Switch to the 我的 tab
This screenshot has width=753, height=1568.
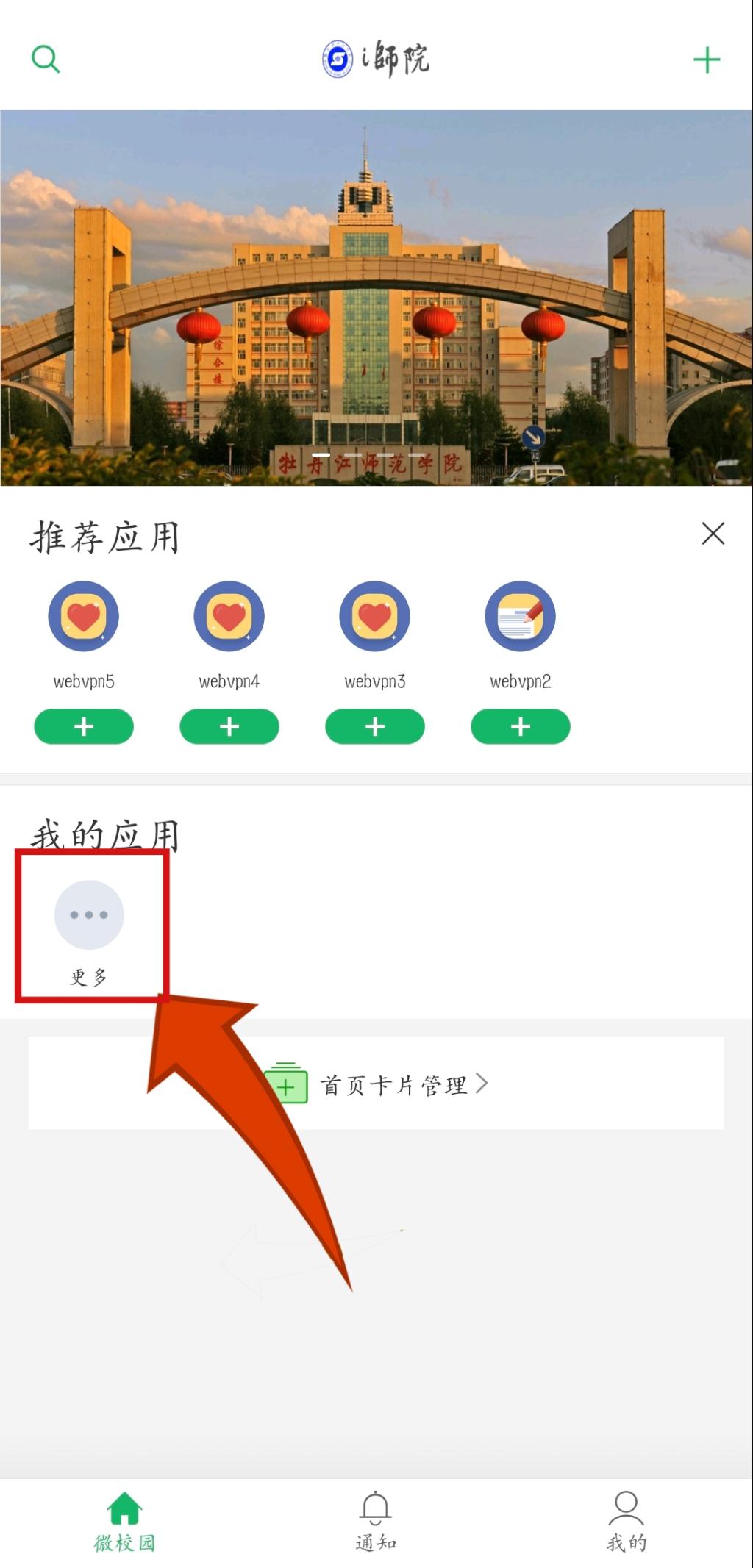pos(627,1521)
